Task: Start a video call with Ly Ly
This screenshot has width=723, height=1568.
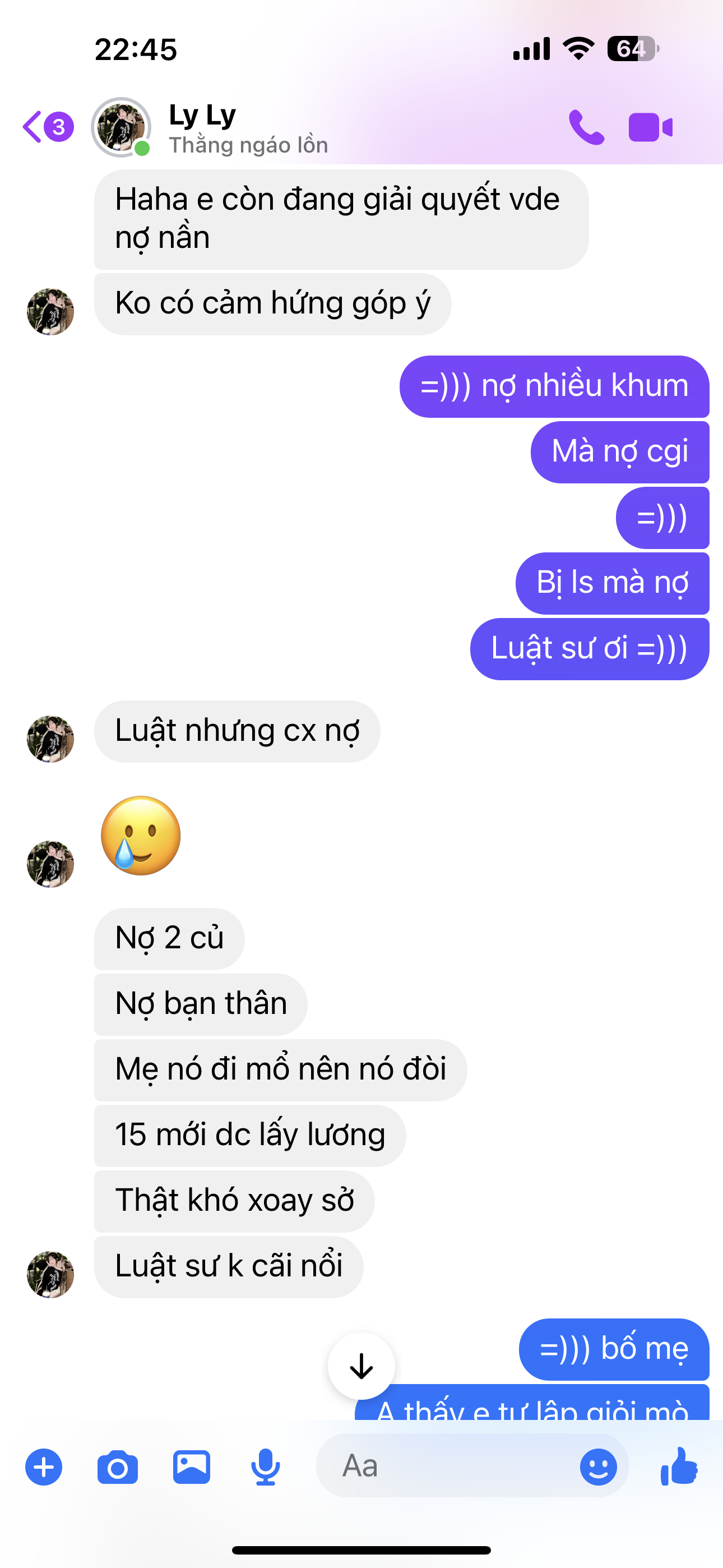Action: point(650,127)
